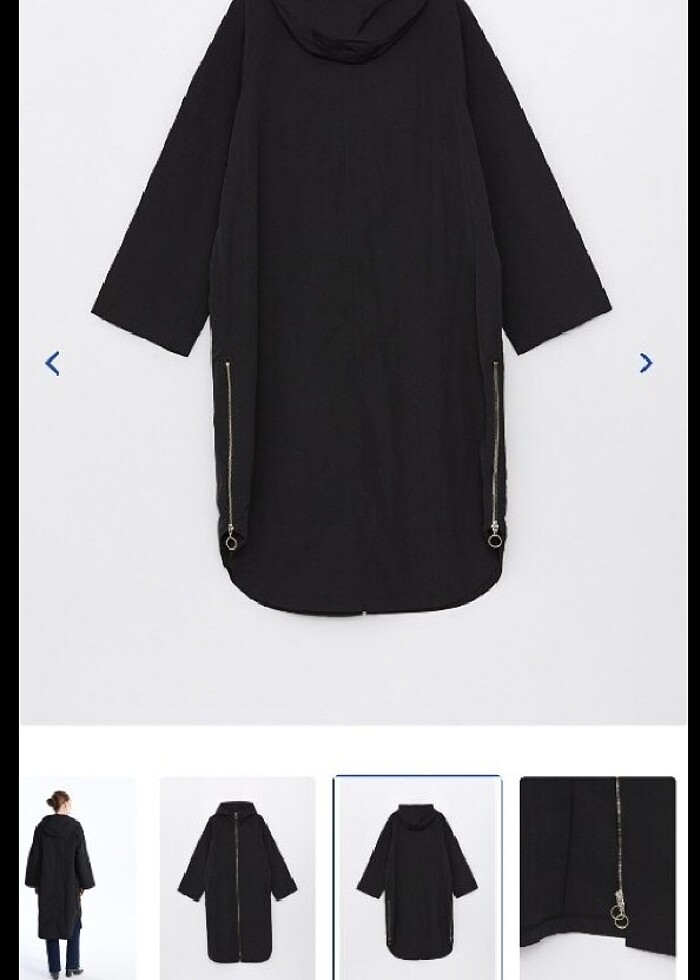Select the back-view coat thumbnail
Screen dimensions: 700x980
[417, 877]
